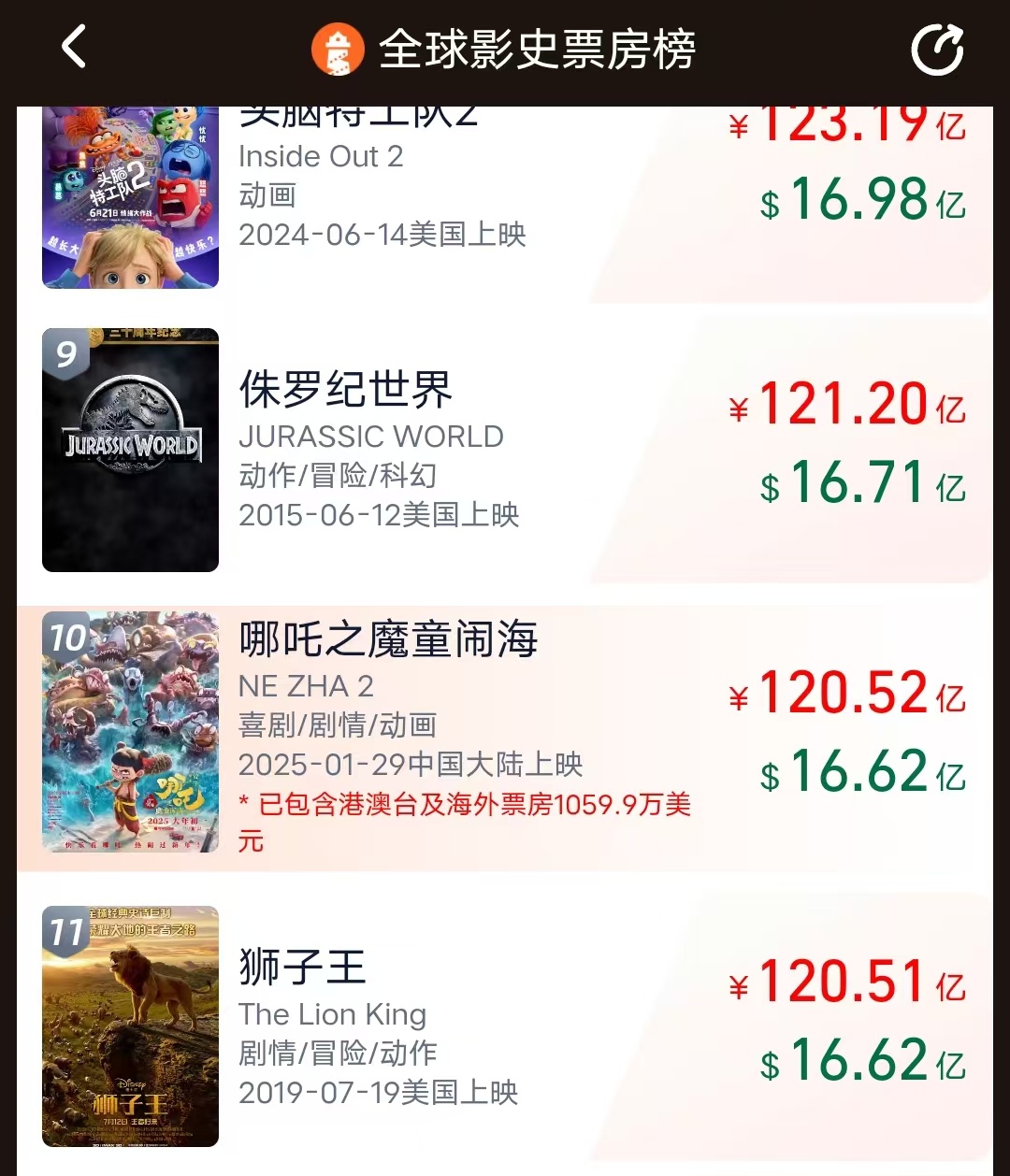Screen dimensions: 1010x1176
Task: Tap Inside Out 2 title text
Action: pyautogui.click(x=321, y=156)
